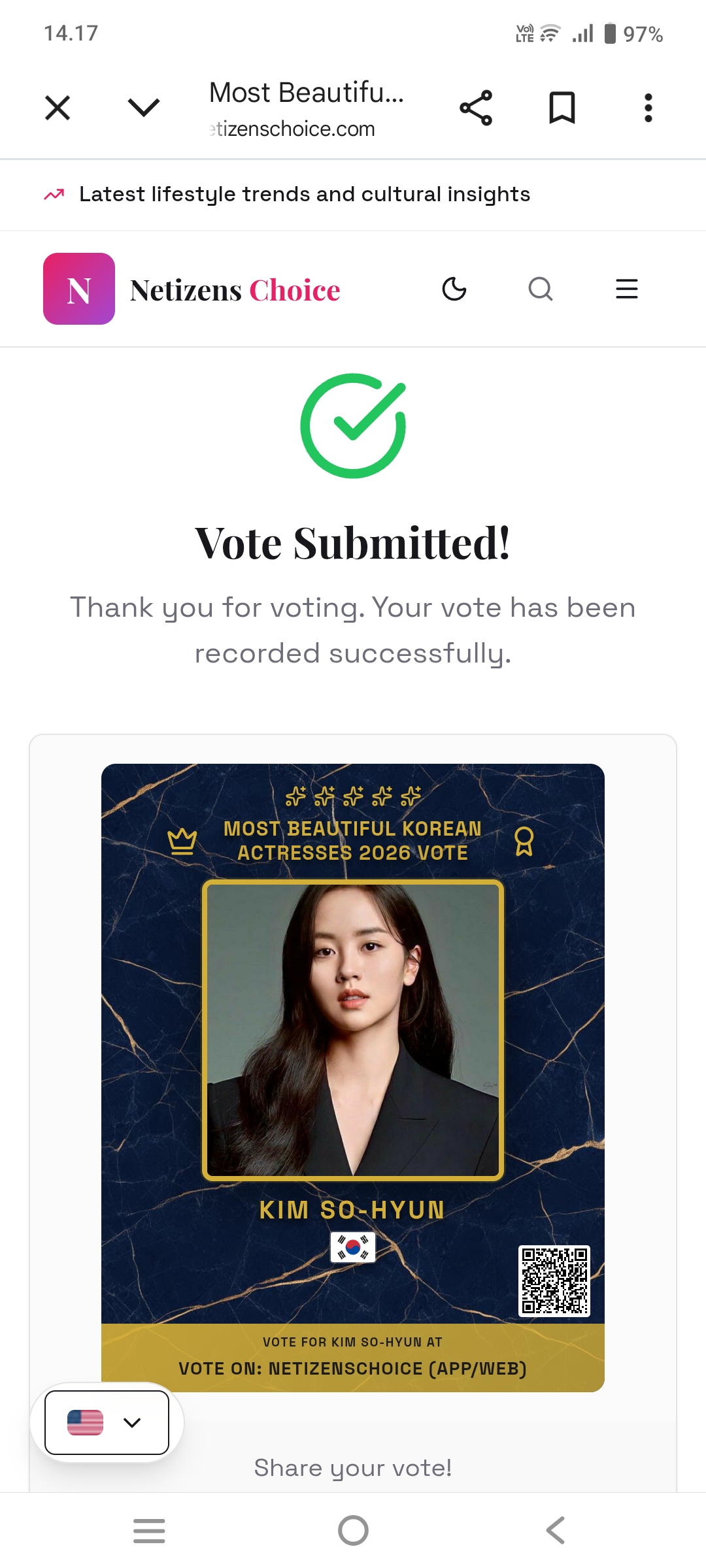Open the site search
The height and width of the screenshot is (1568, 706).
(541, 289)
